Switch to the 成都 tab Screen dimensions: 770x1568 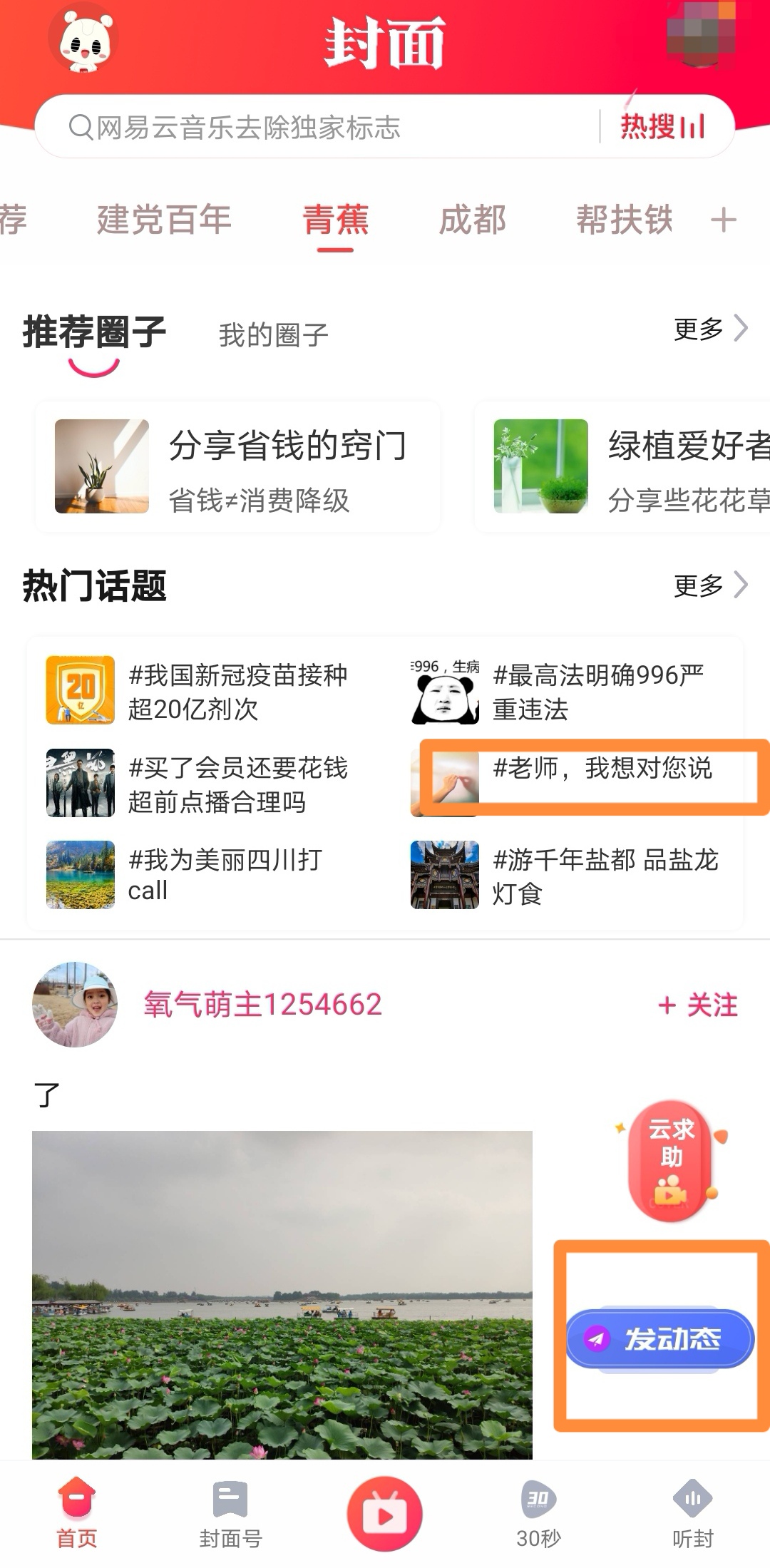[x=472, y=219]
